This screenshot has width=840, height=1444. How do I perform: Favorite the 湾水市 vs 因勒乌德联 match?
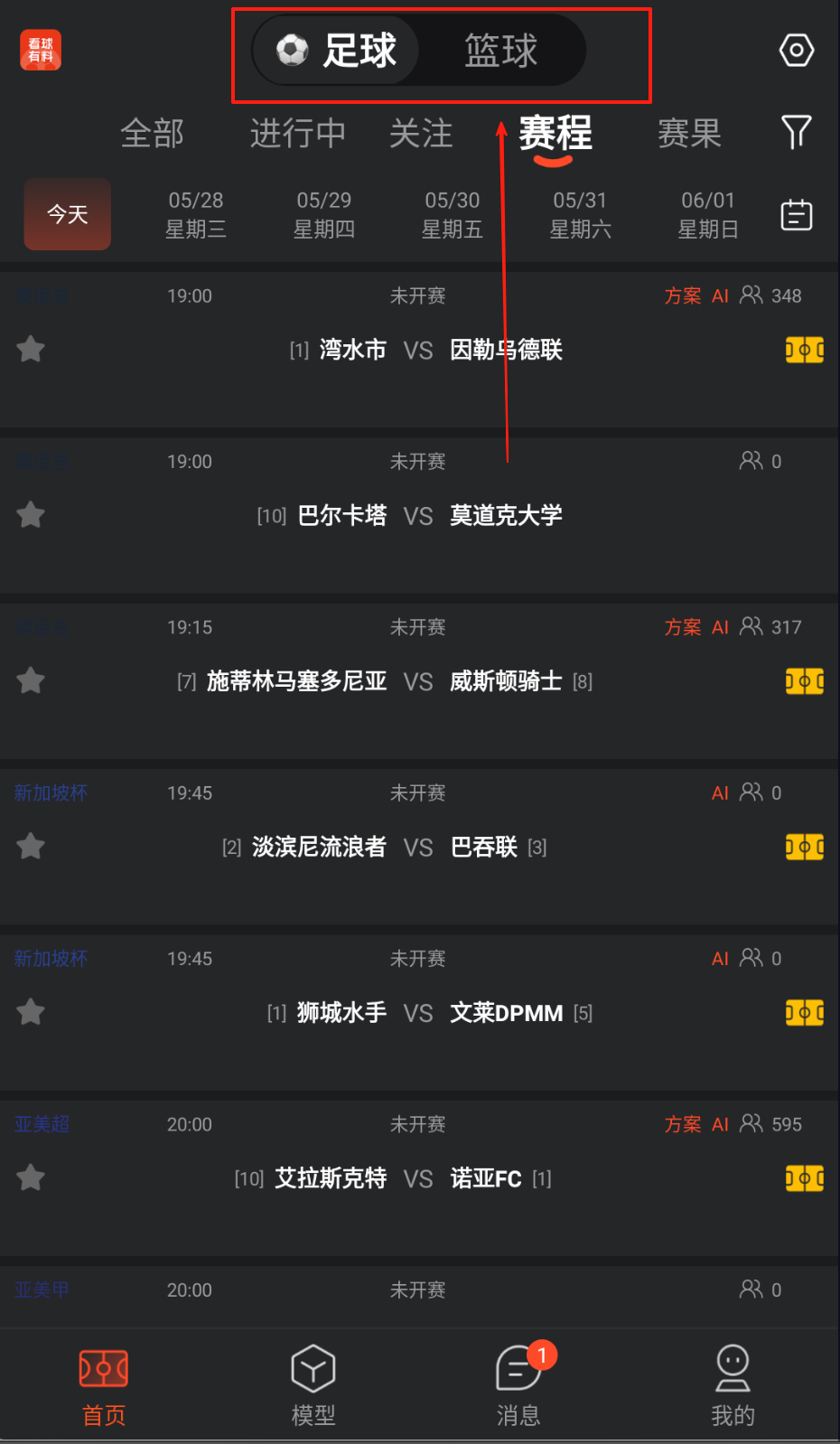coord(31,349)
